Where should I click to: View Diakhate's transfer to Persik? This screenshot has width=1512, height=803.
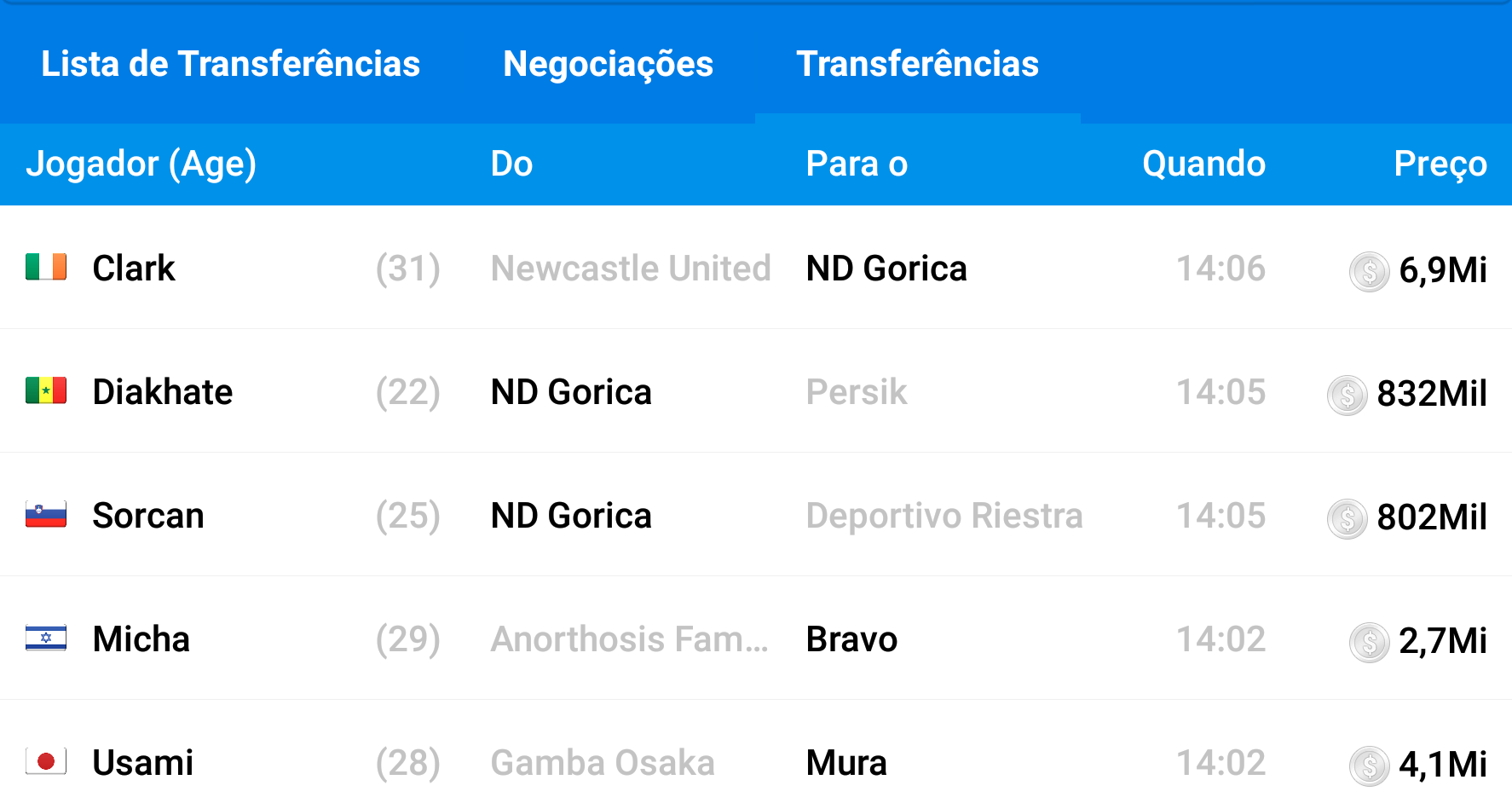click(x=755, y=392)
